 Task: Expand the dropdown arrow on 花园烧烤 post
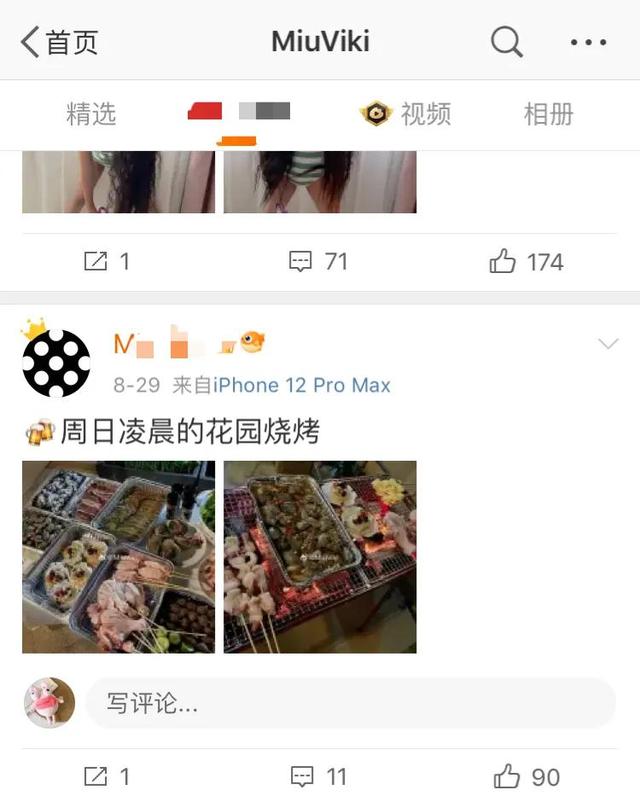pyautogui.click(x=607, y=345)
